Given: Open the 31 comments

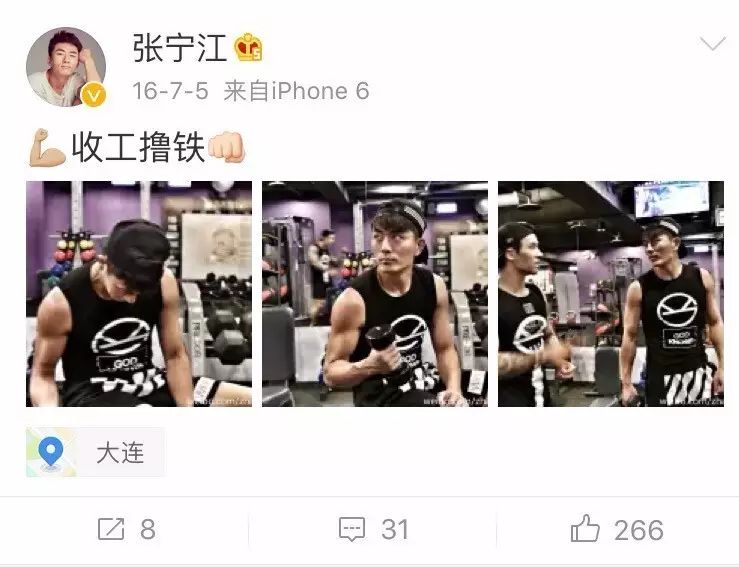Looking at the screenshot, I should point(373,529).
